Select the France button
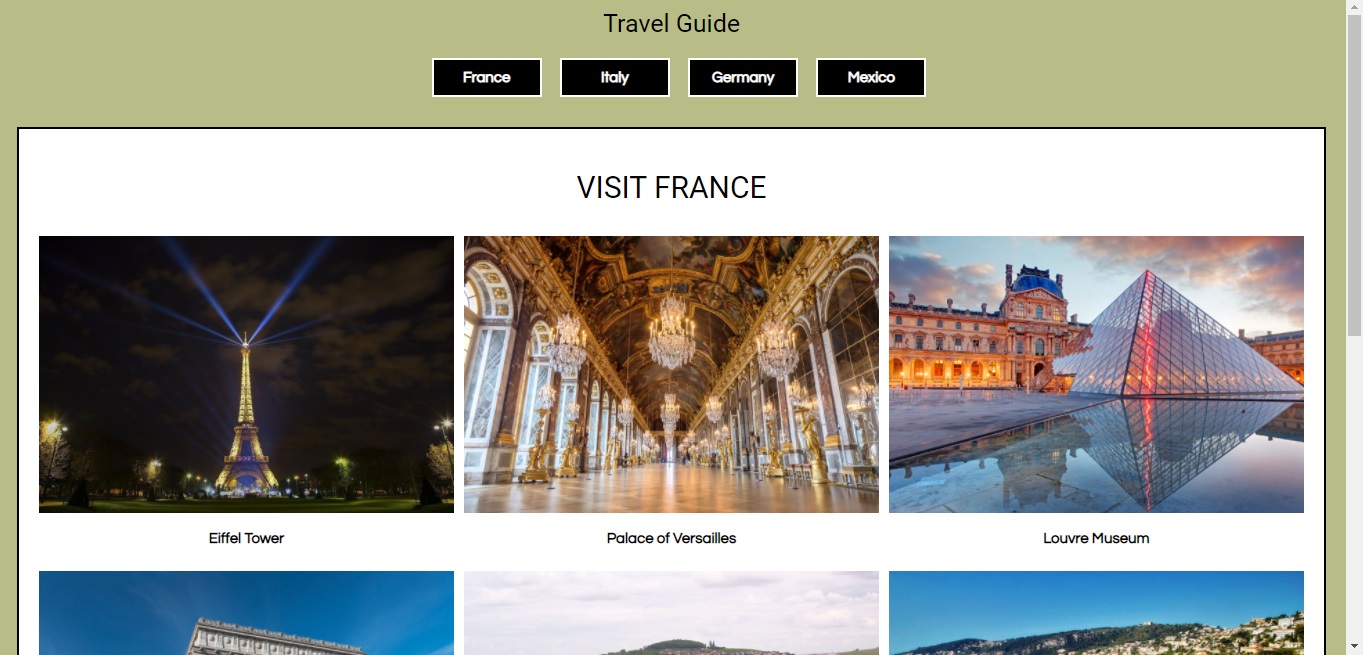The height and width of the screenshot is (655, 1363). tap(487, 77)
